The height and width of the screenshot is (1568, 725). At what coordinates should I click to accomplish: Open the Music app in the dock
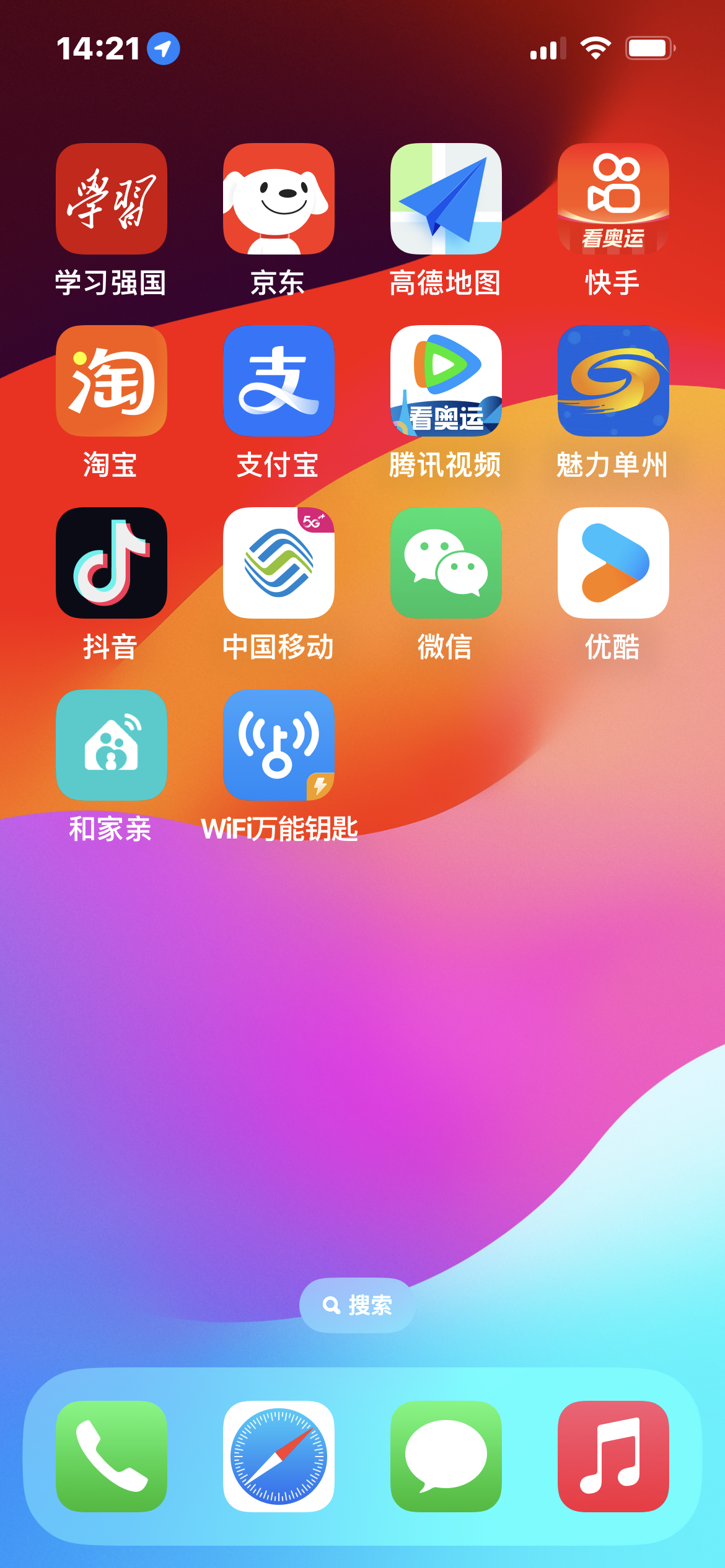click(x=613, y=1457)
